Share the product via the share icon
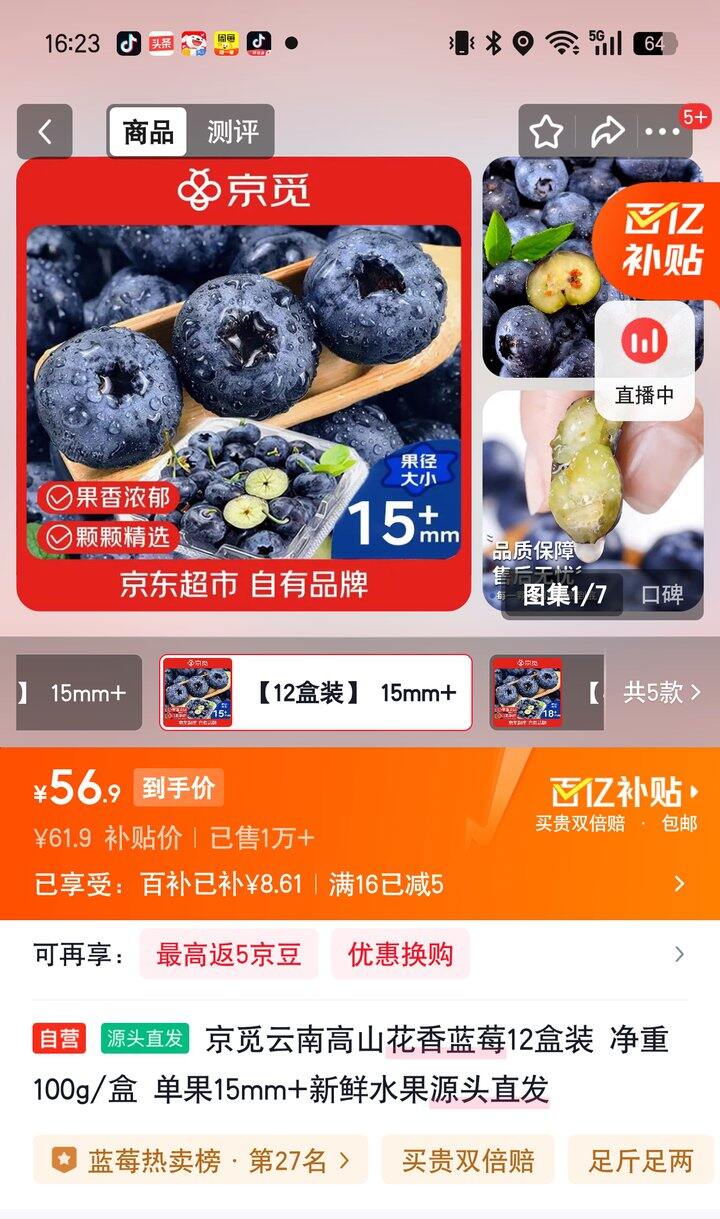The width and height of the screenshot is (720, 1219). coord(606,131)
